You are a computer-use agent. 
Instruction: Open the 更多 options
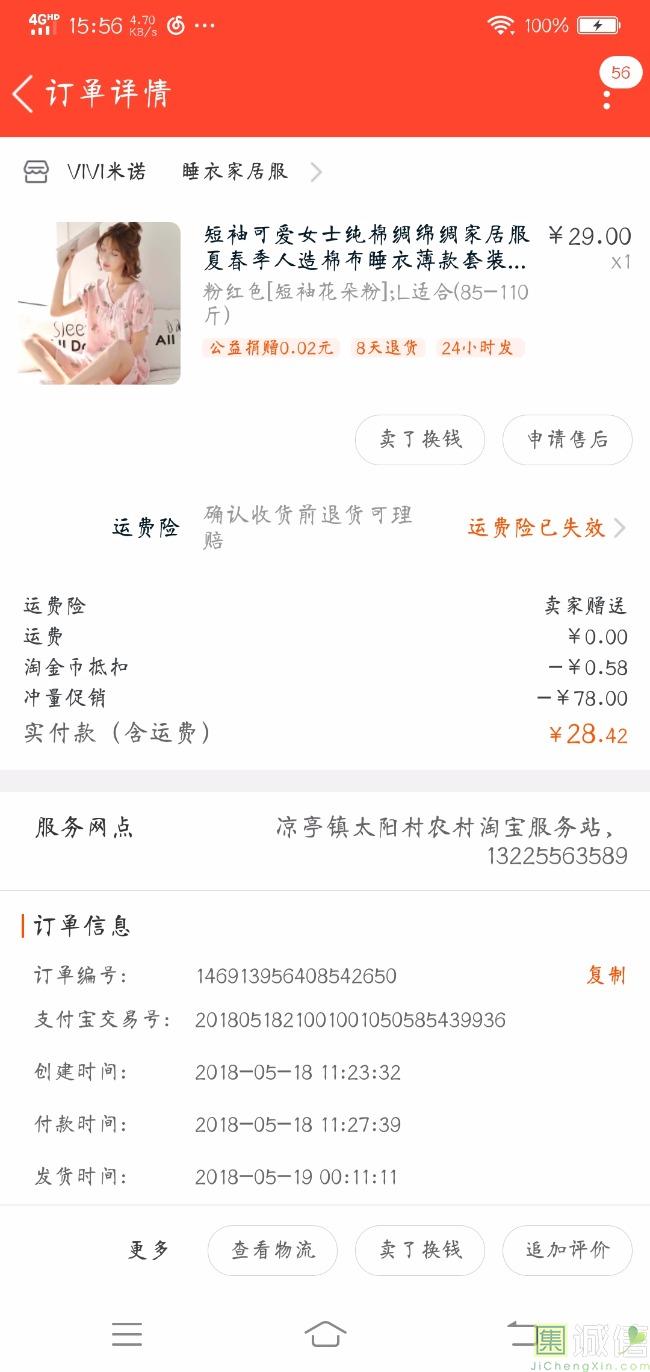pos(149,1250)
